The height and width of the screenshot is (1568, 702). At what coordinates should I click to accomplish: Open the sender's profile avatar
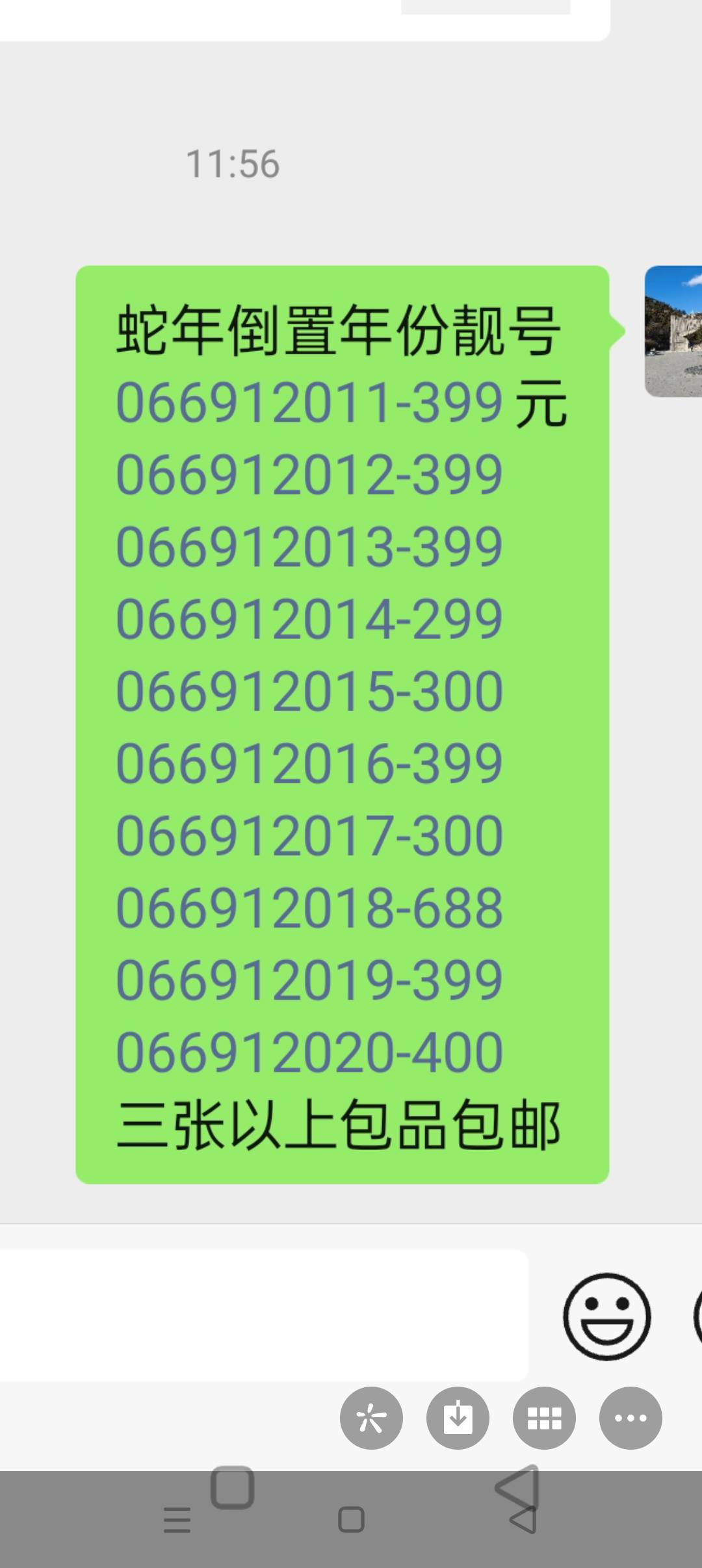point(673,331)
